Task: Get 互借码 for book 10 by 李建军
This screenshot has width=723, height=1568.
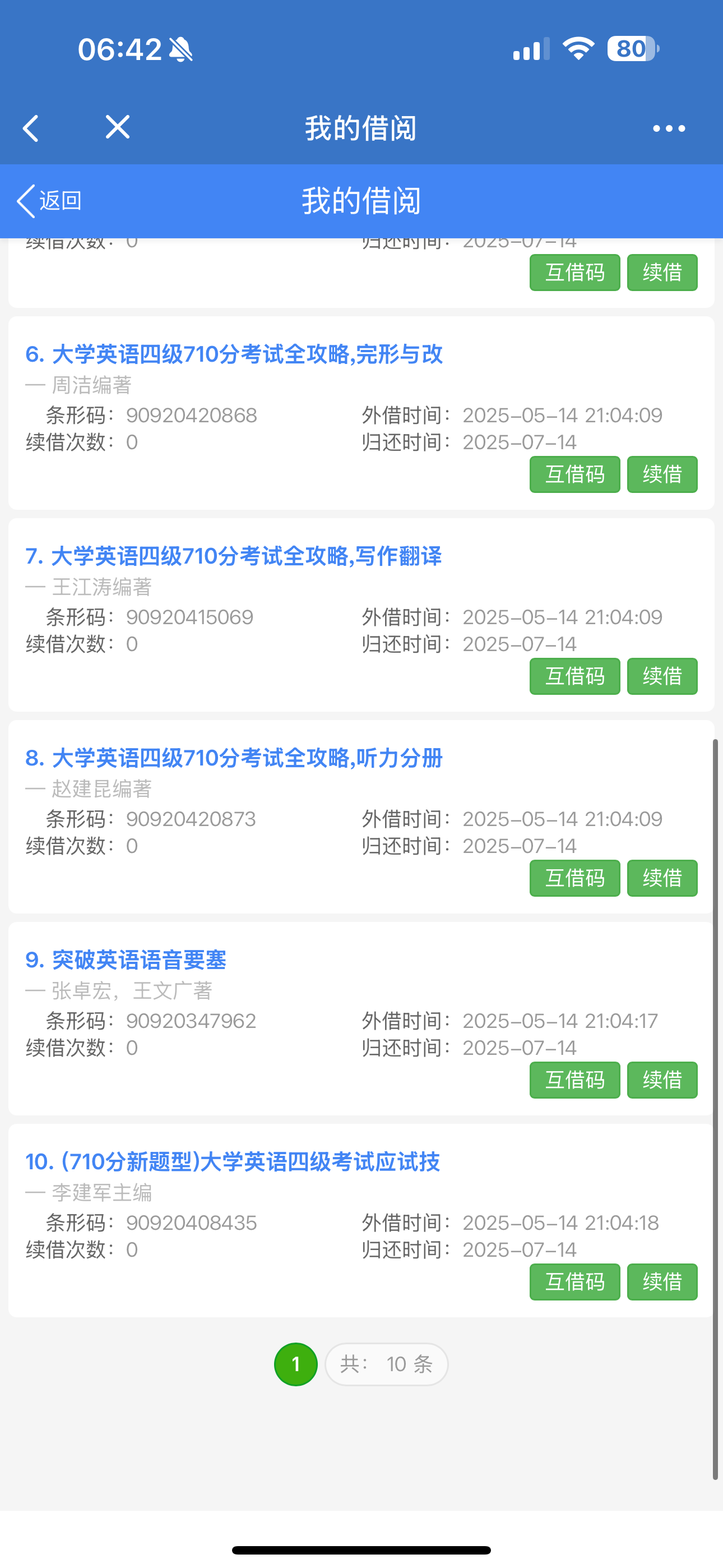Action: 574,1282
